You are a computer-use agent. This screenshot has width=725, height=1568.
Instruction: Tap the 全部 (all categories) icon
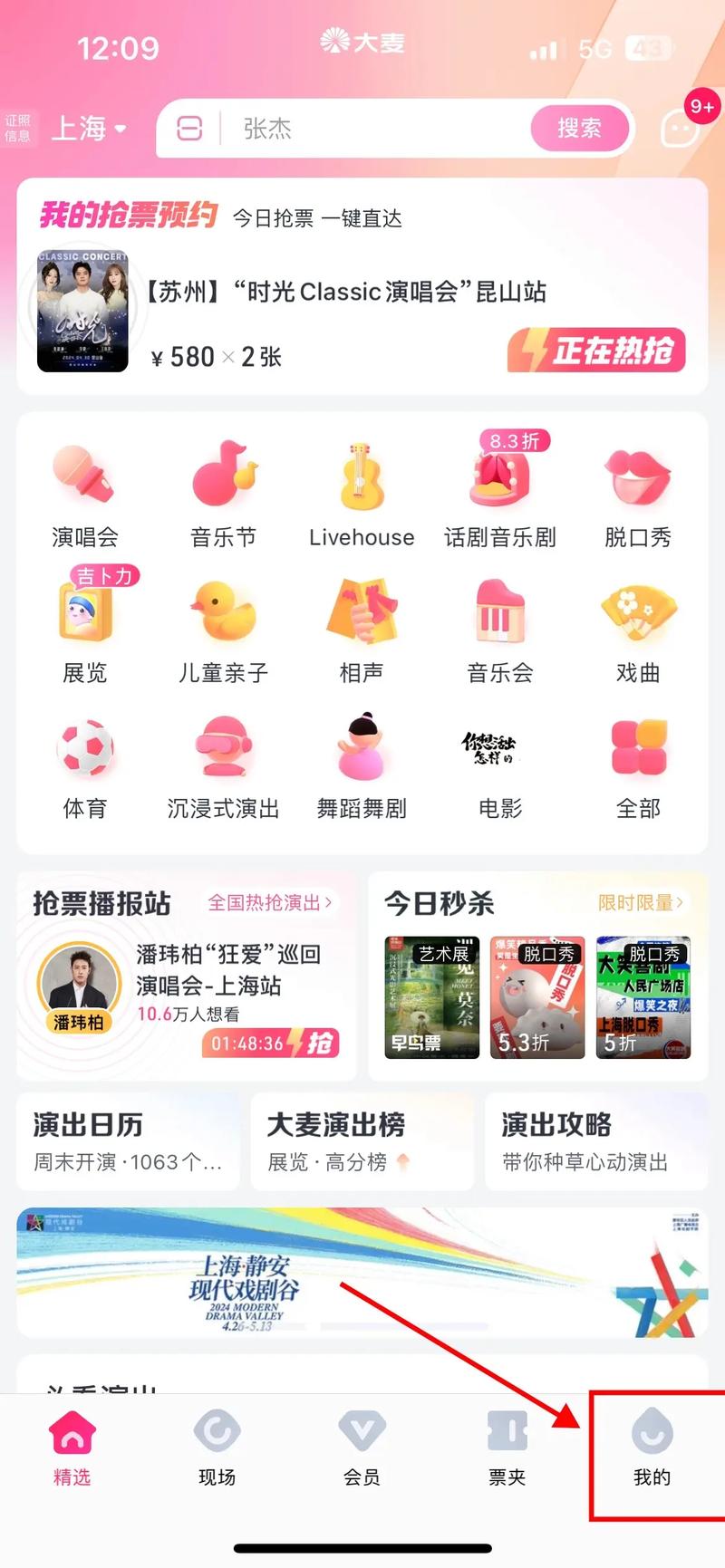pos(637,761)
